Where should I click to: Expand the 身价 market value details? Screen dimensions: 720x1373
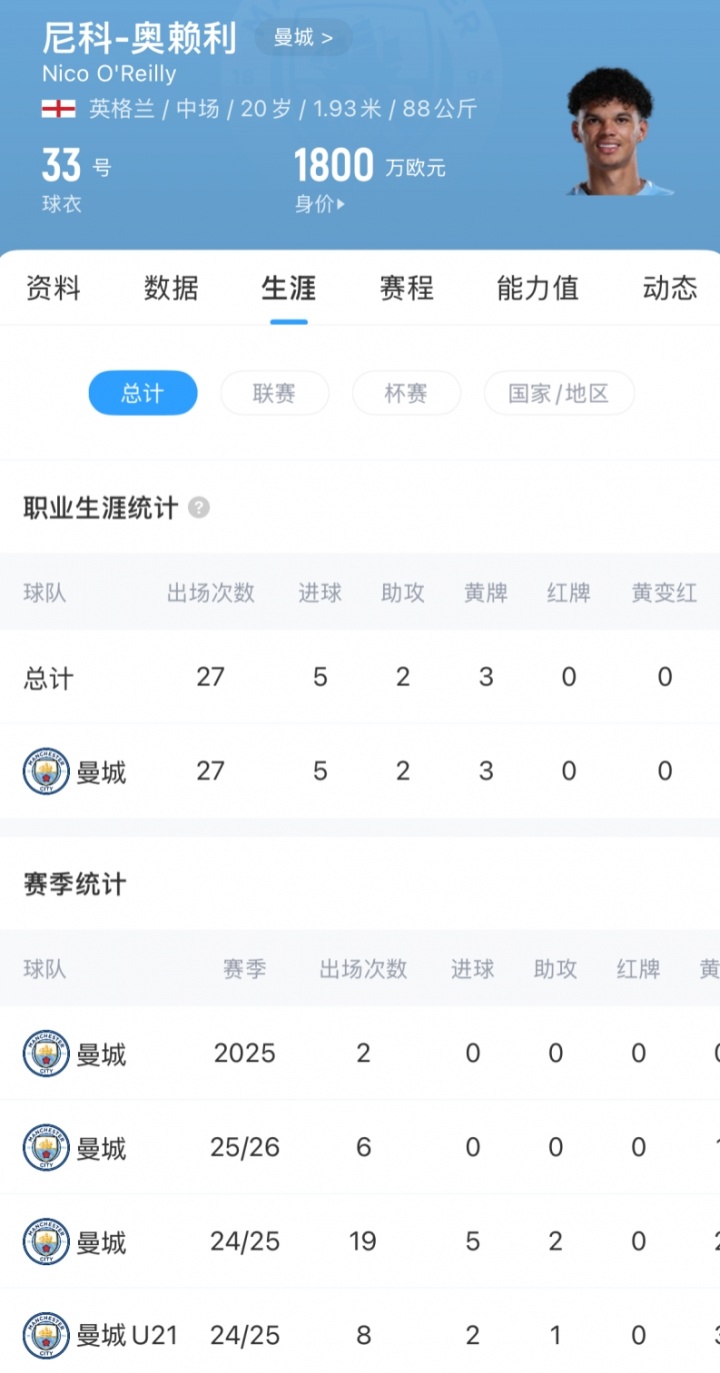click(x=320, y=204)
